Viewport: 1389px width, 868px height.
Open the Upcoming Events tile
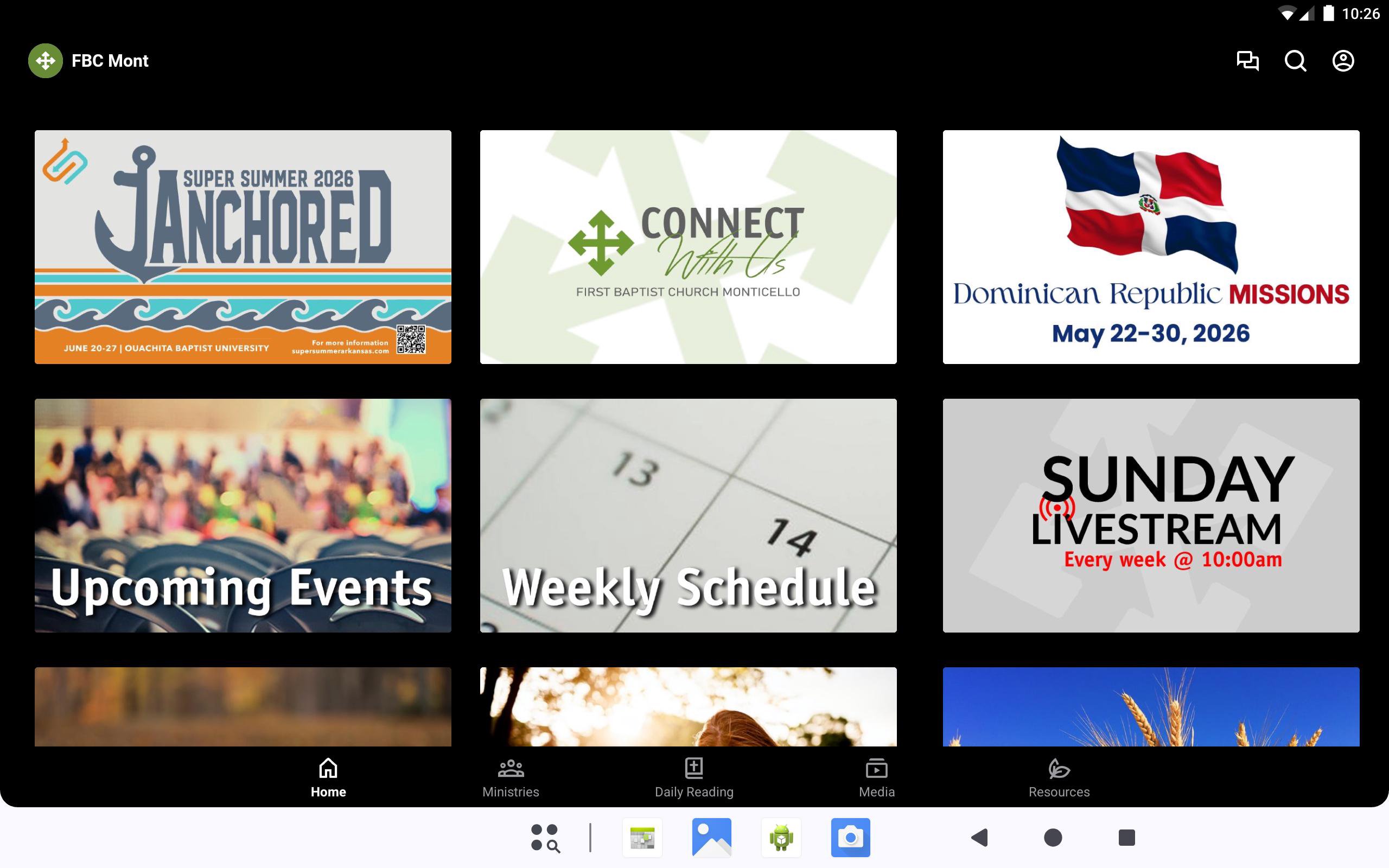(x=243, y=515)
